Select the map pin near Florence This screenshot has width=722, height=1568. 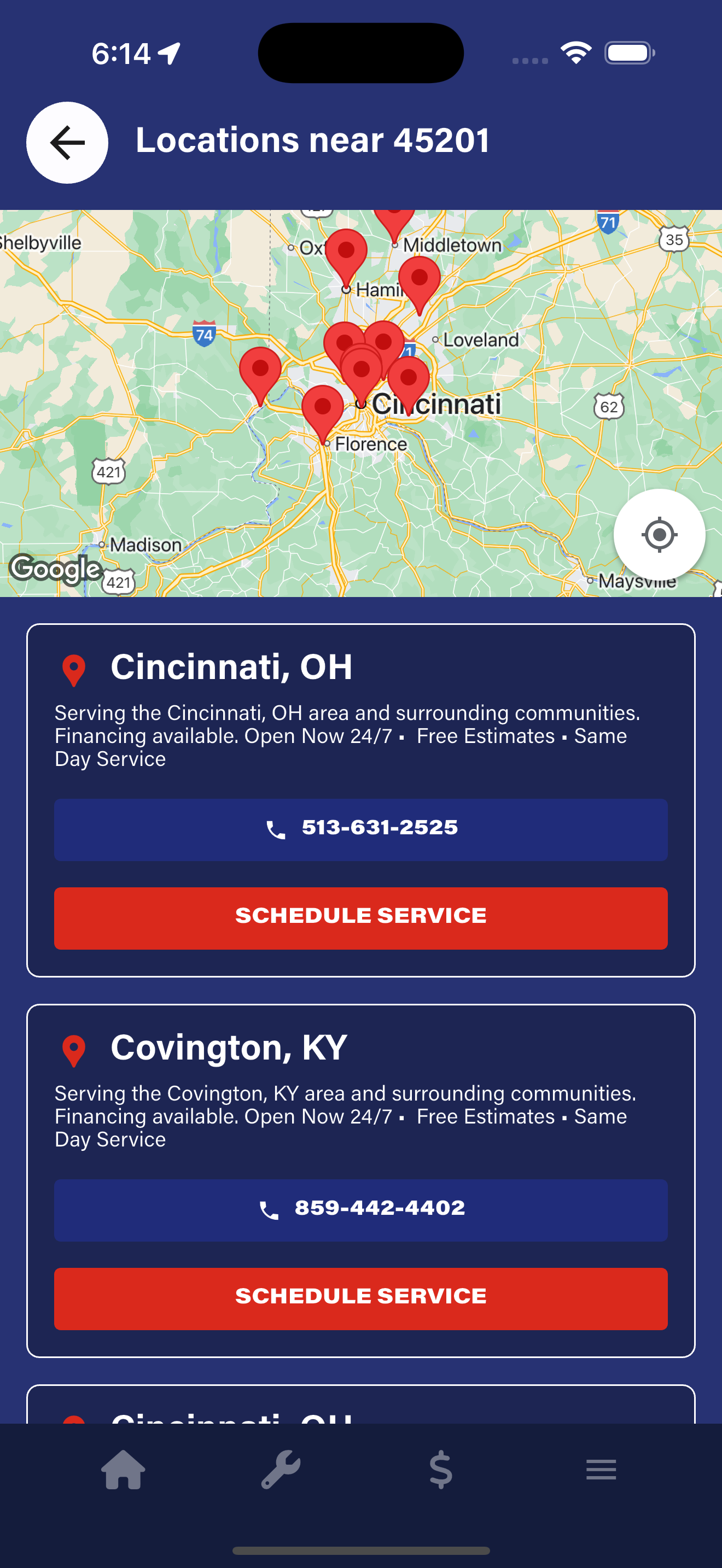[322, 409]
